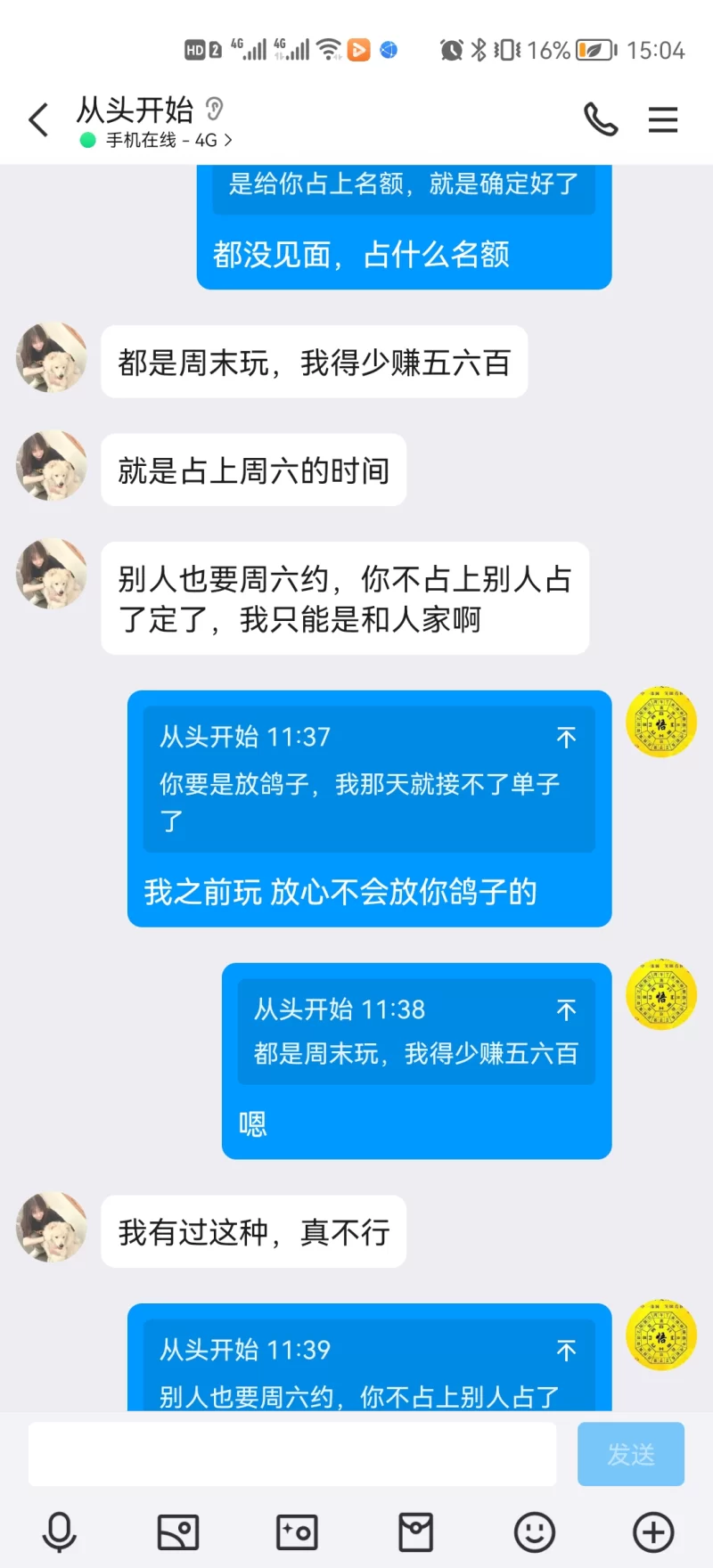713x1568 pixels.
Task: Open the red packet icon
Action: (415, 1532)
